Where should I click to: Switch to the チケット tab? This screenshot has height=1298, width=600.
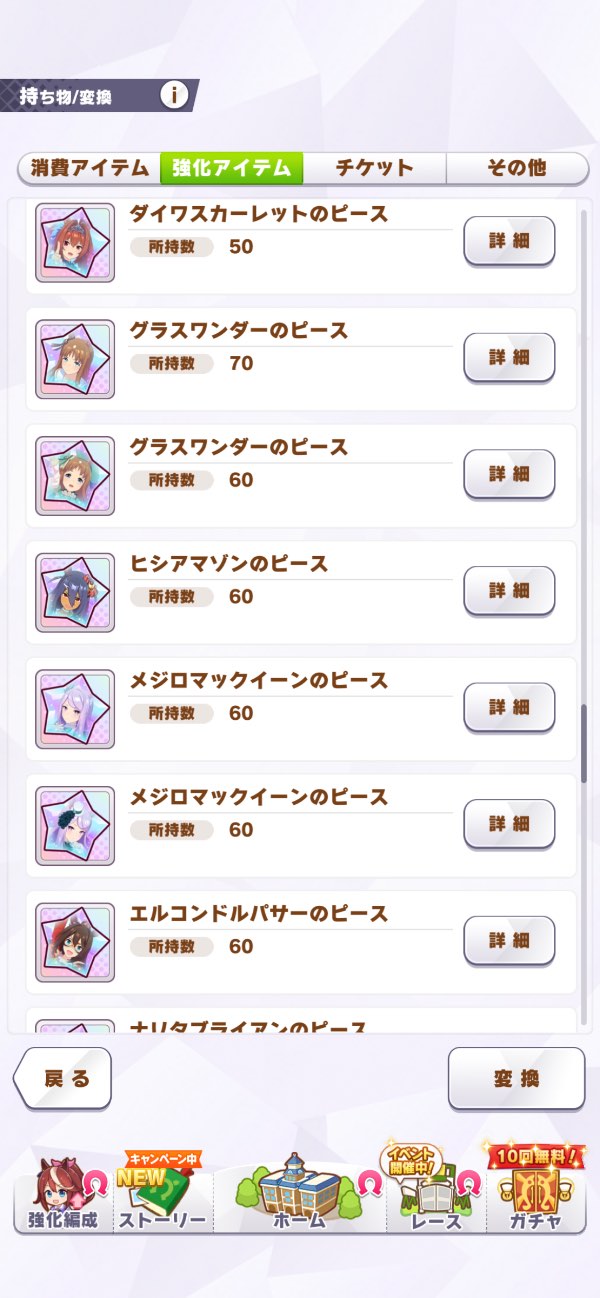coord(374,168)
